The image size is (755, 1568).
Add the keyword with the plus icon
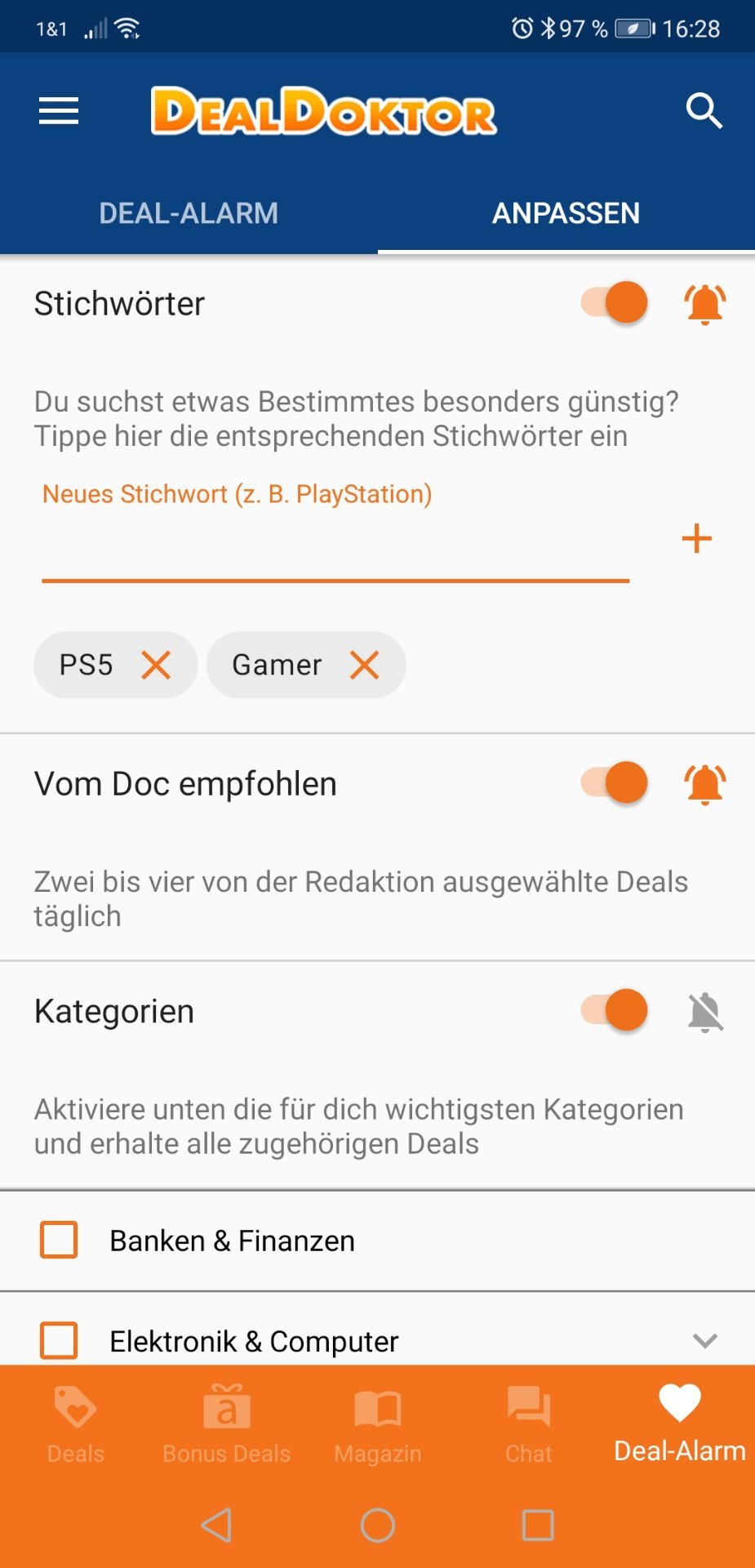point(696,539)
